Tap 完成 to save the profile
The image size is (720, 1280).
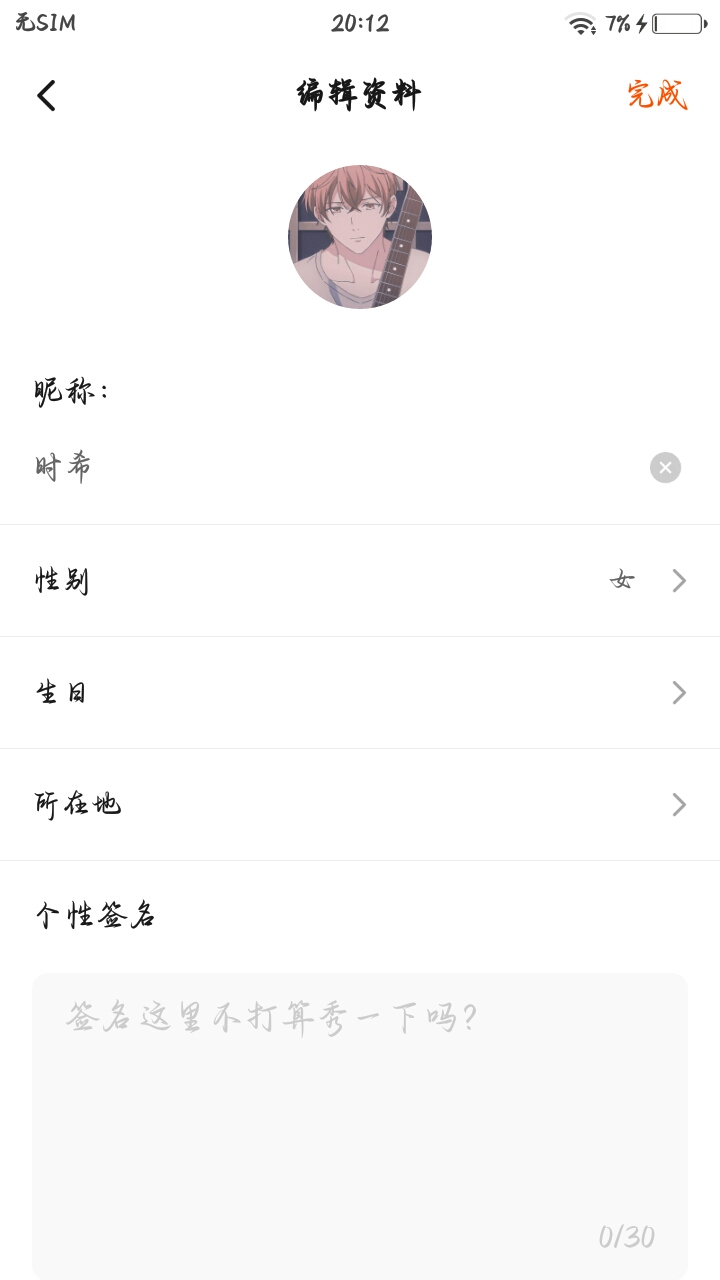[x=657, y=96]
